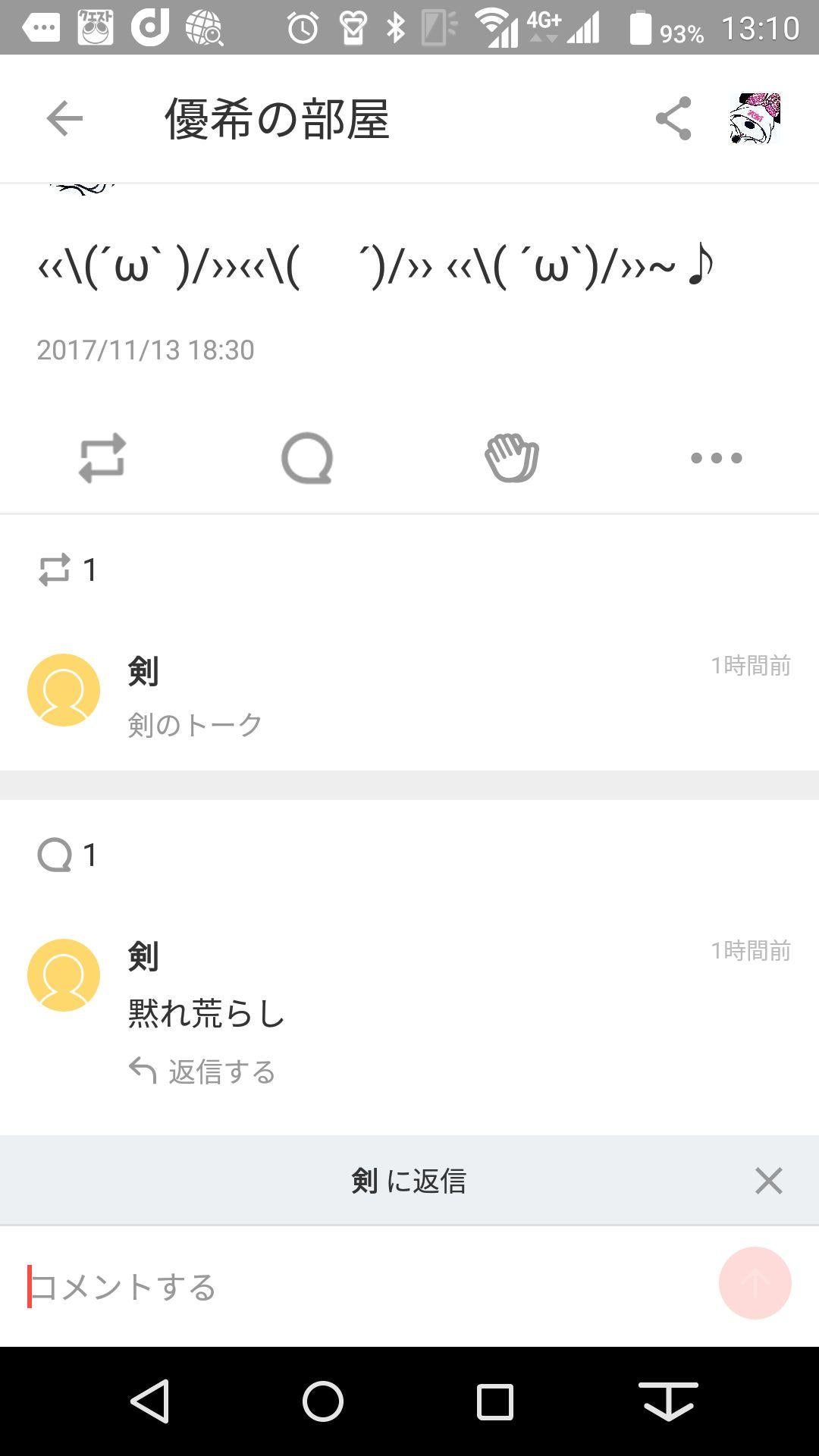
Task: Dismiss the 剣に返信 banner with the X
Action: [769, 1180]
